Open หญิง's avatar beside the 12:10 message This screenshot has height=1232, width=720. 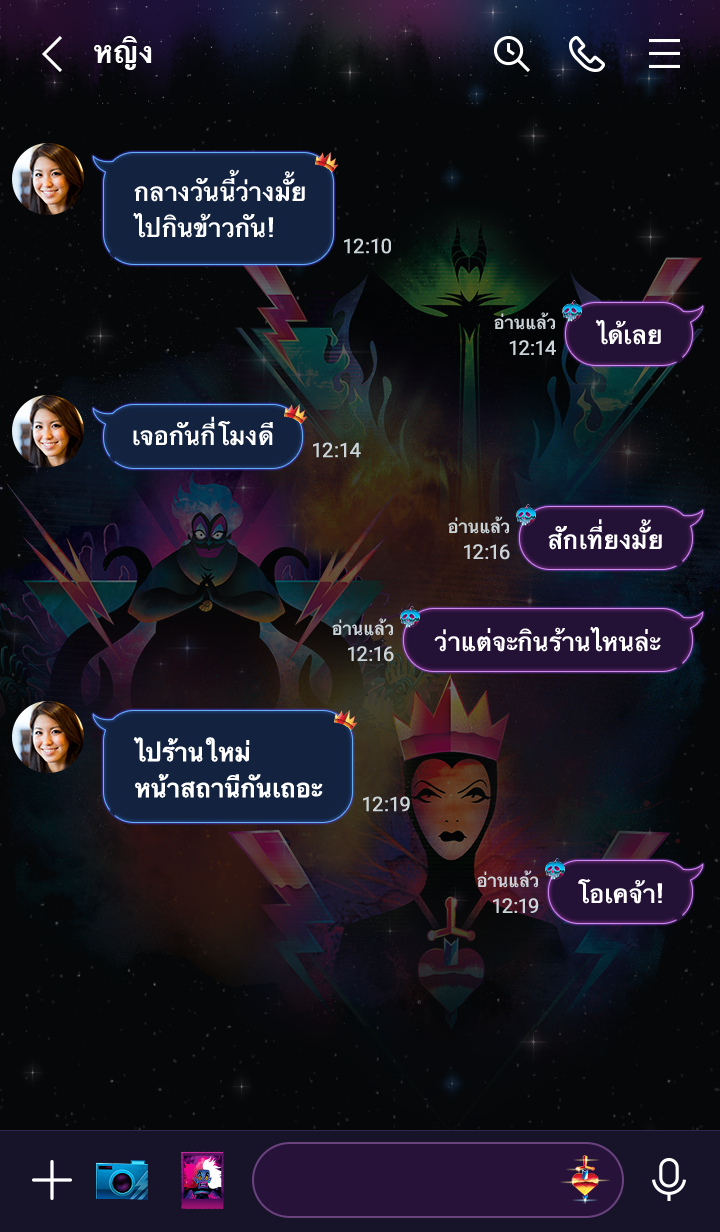tap(48, 179)
